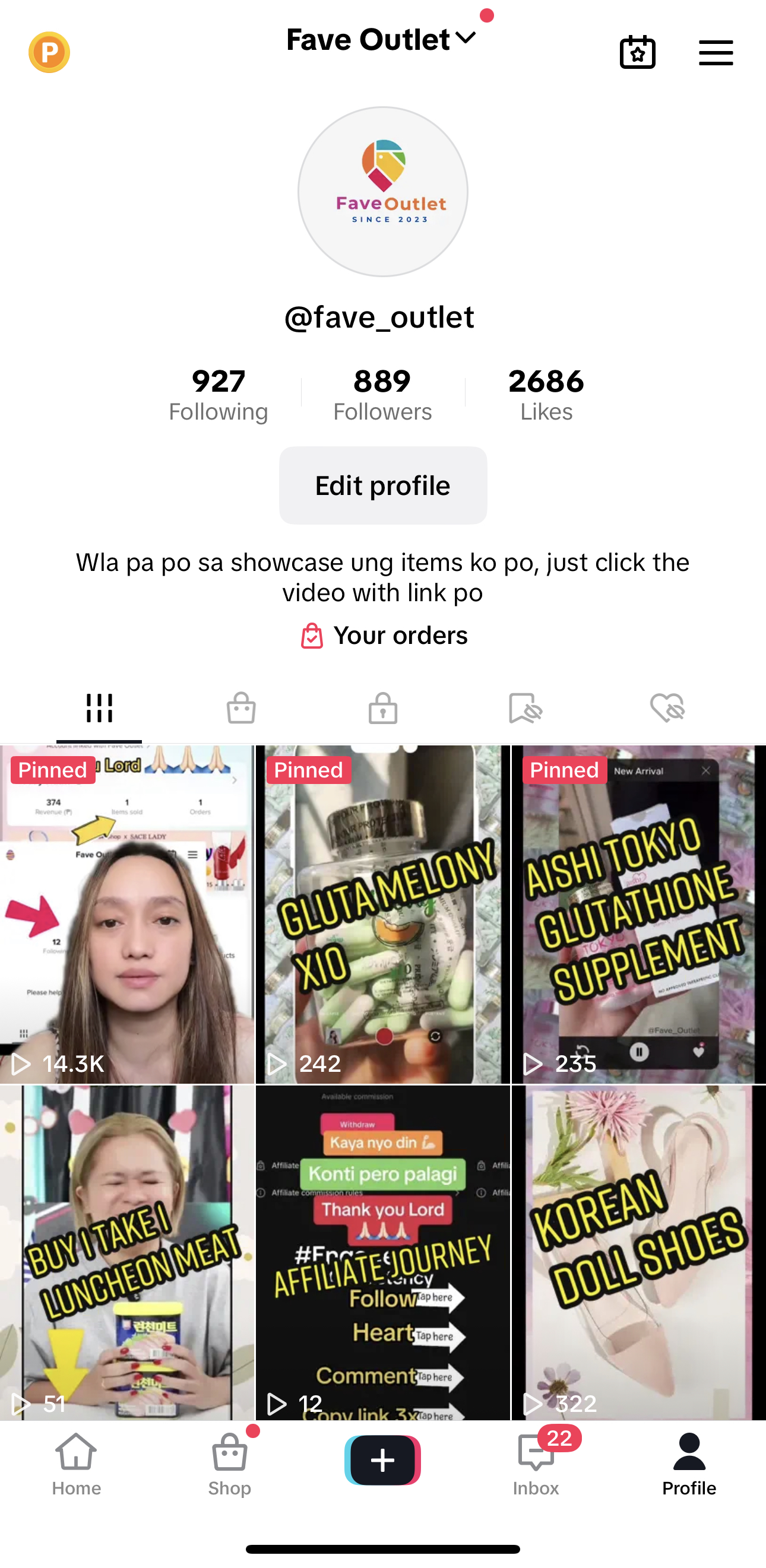This screenshot has width=766, height=1568.
Task: Switch to the shop showcase tab
Action: point(241,708)
